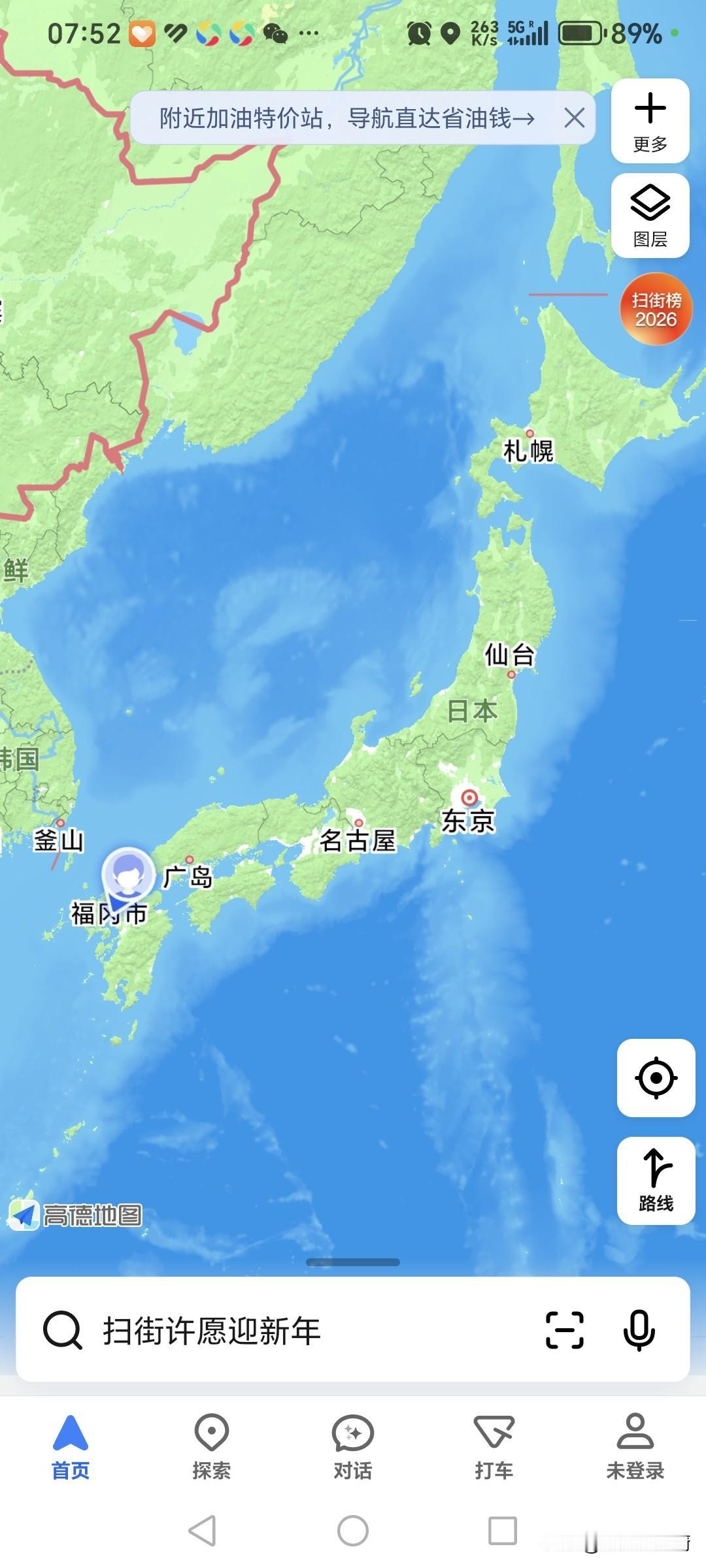
Task: Select the 东京 city marker
Action: point(469,797)
